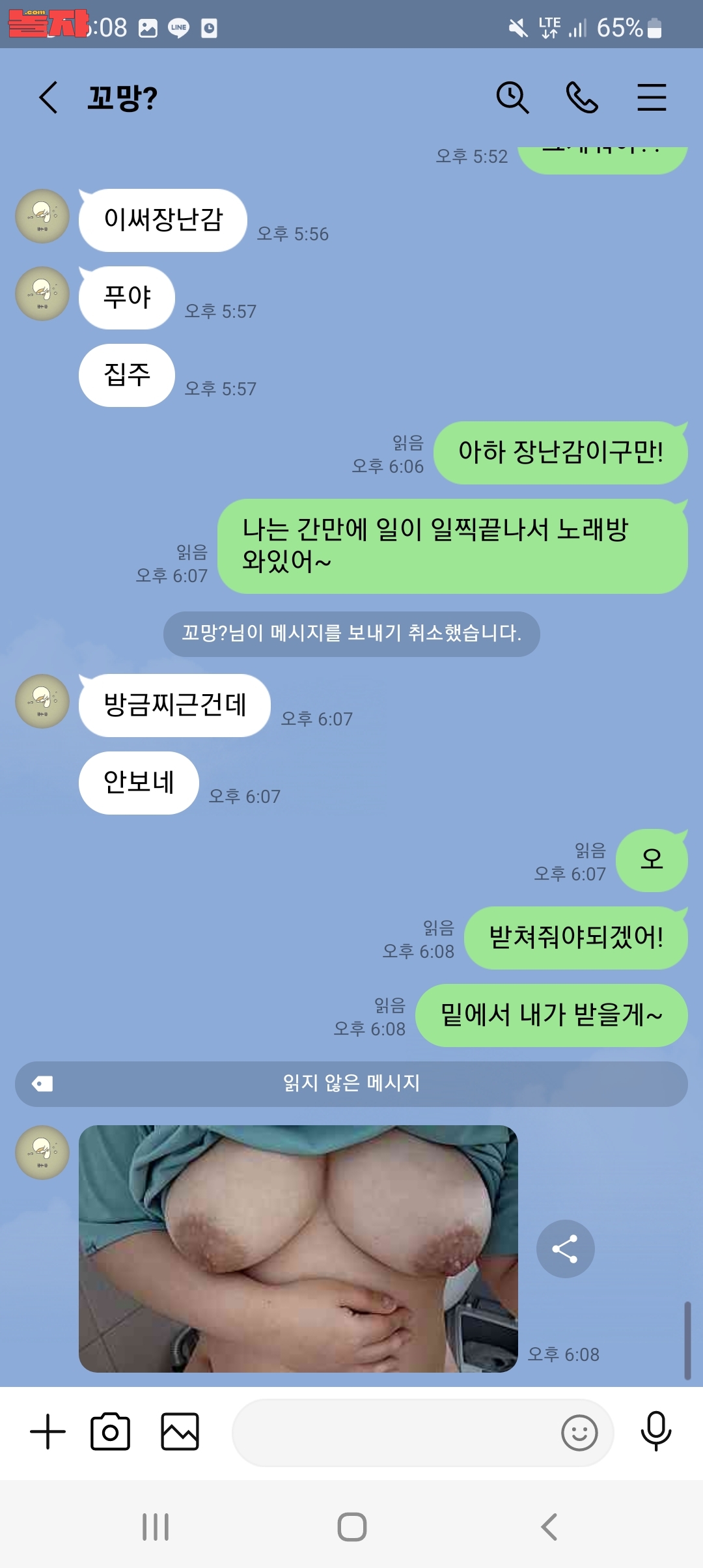Go back from the 꼬망? chat
The image size is (703, 1568).
coord(49,98)
